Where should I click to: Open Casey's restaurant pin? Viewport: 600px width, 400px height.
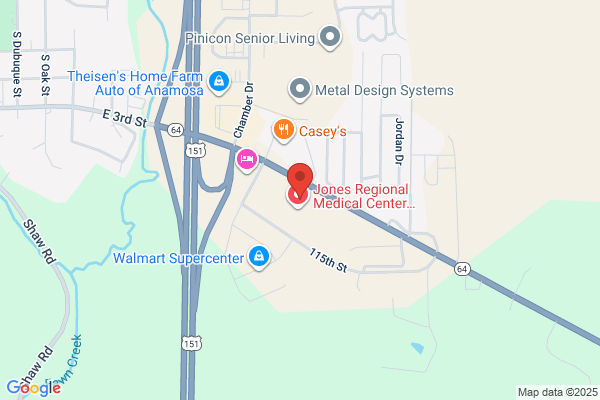[284, 131]
